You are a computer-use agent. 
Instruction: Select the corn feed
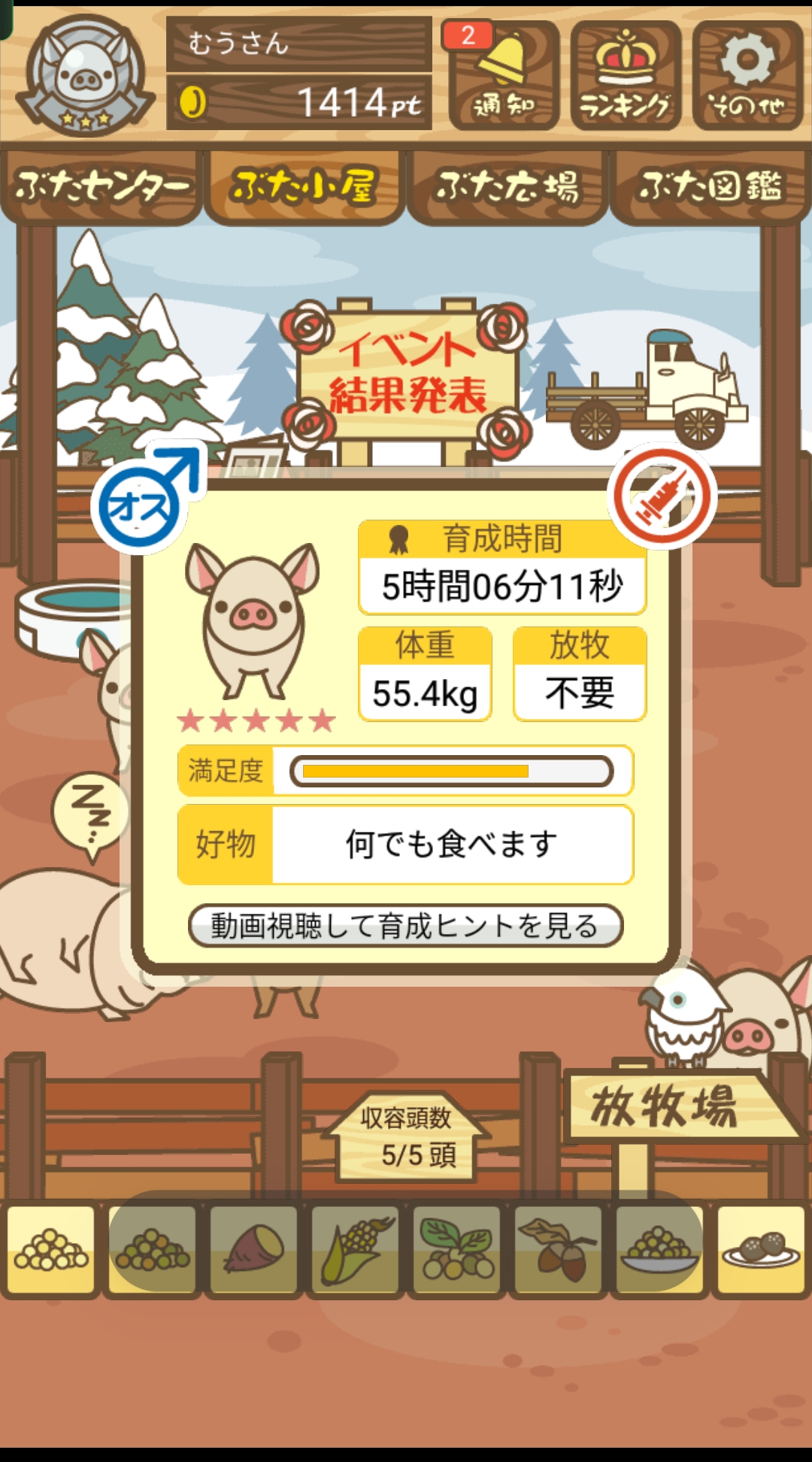point(356,1250)
